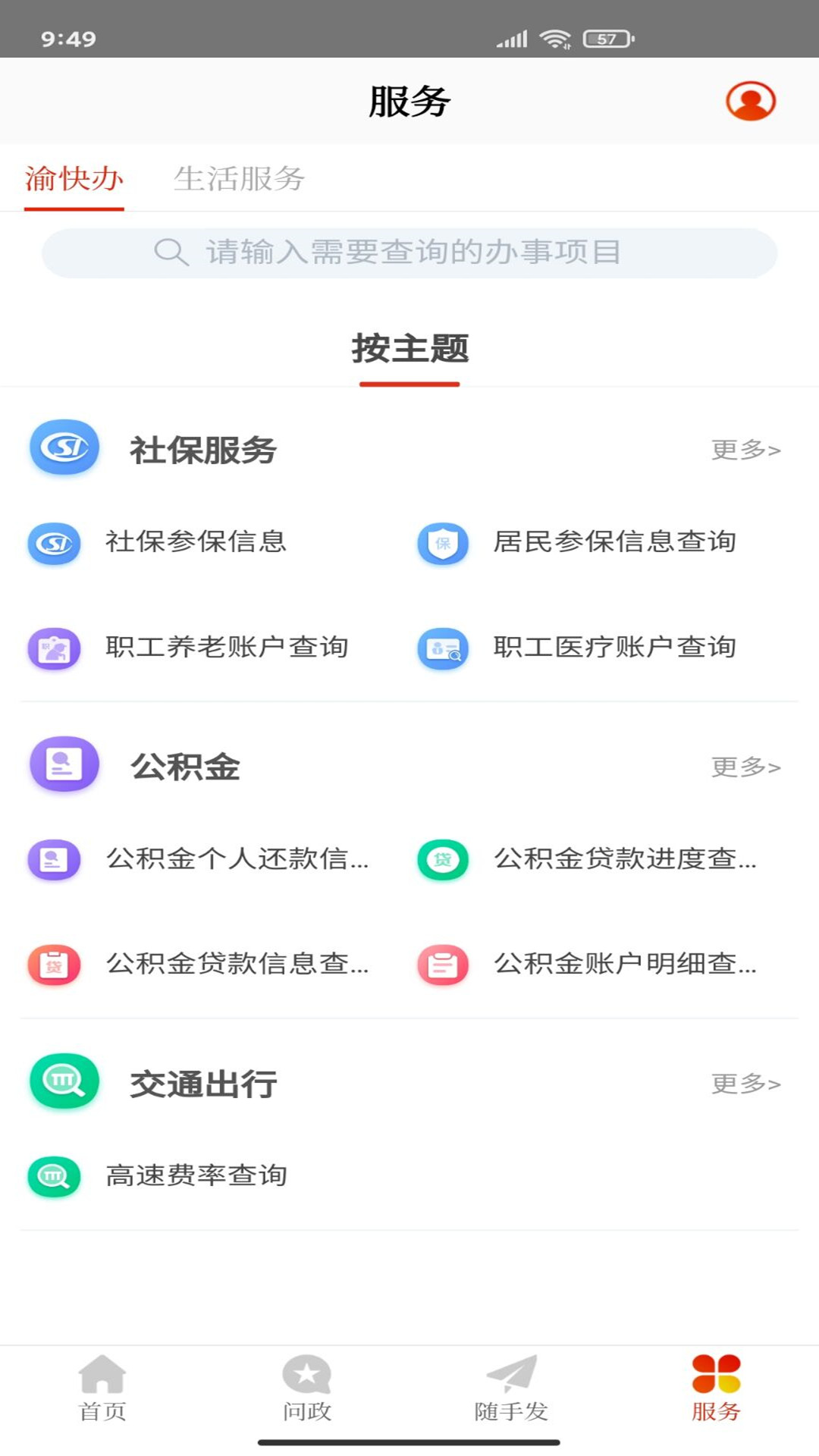Tap the 高速费率查询 magnifier icon
Screen dimensions: 819x1456
pyautogui.click(x=53, y=1175)
